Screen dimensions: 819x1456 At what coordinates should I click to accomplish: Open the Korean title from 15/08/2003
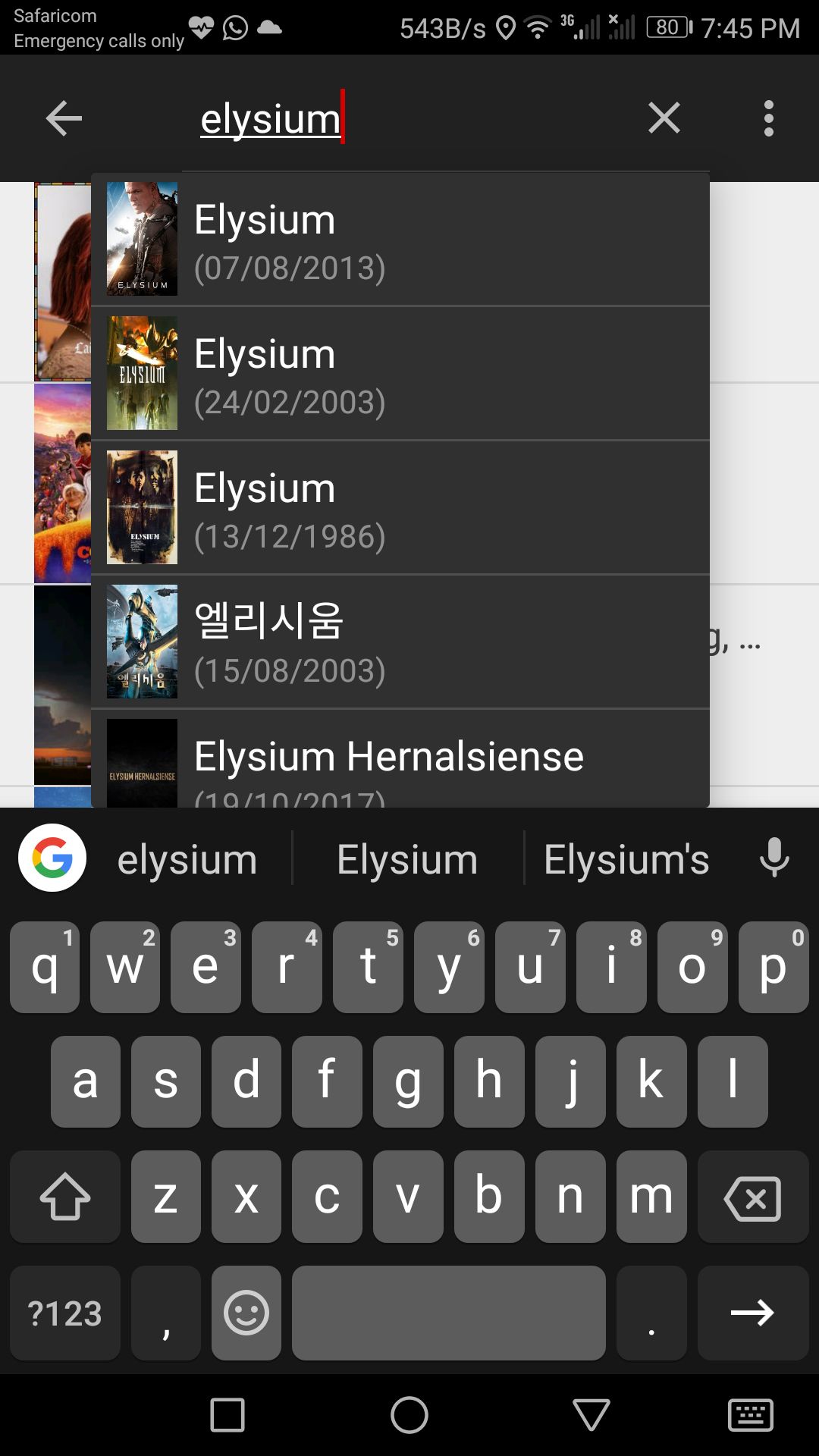point(400,642)
